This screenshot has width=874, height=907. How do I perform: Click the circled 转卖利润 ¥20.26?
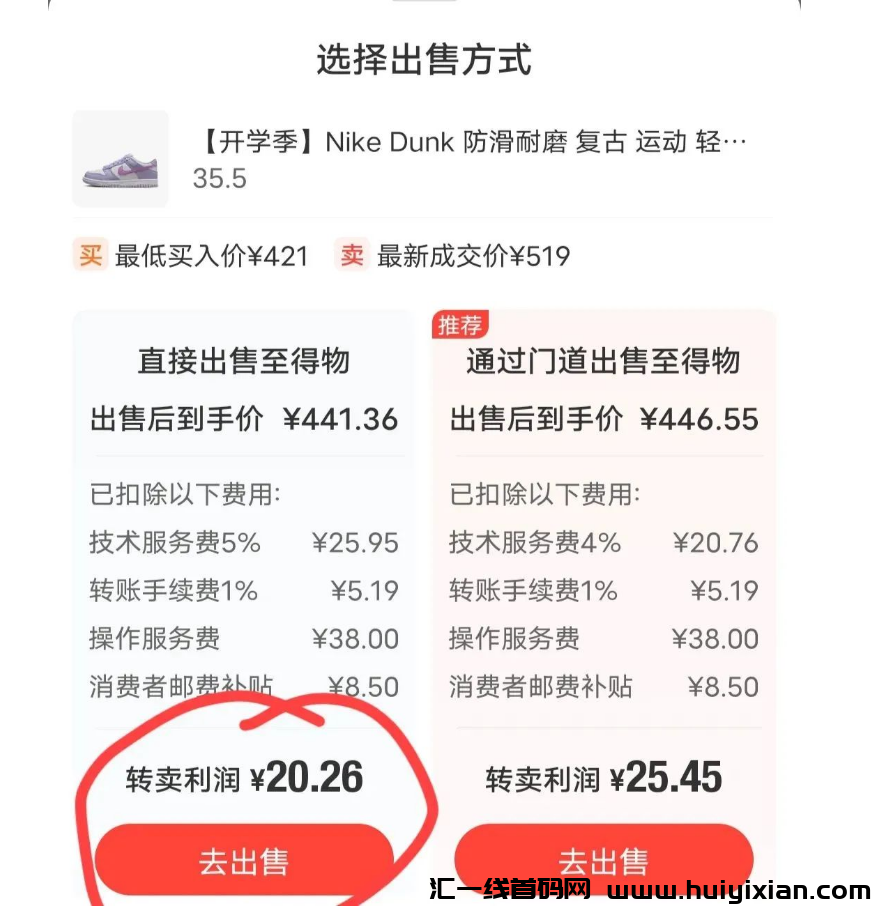243,777
